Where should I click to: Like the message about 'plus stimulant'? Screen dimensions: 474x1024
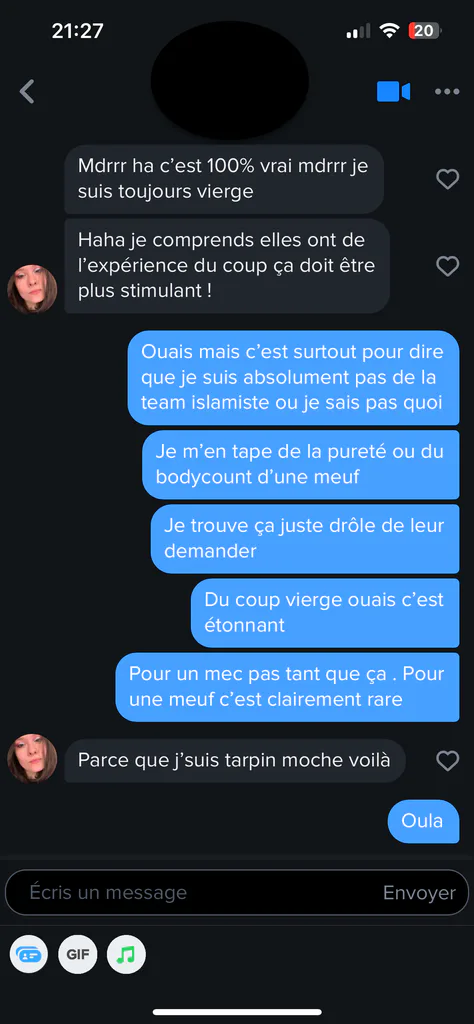(x=447, y=266)
